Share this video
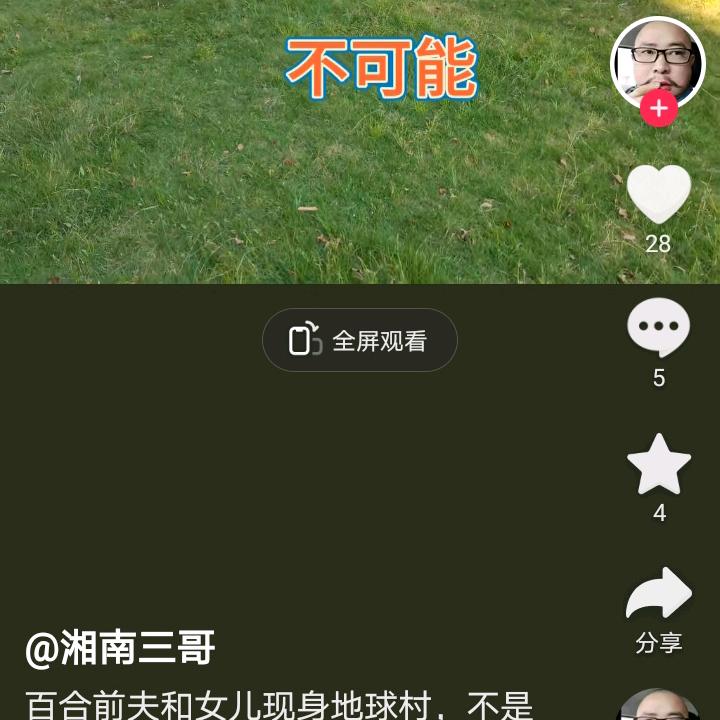720x720 pixels. click(x=658, y=597)
